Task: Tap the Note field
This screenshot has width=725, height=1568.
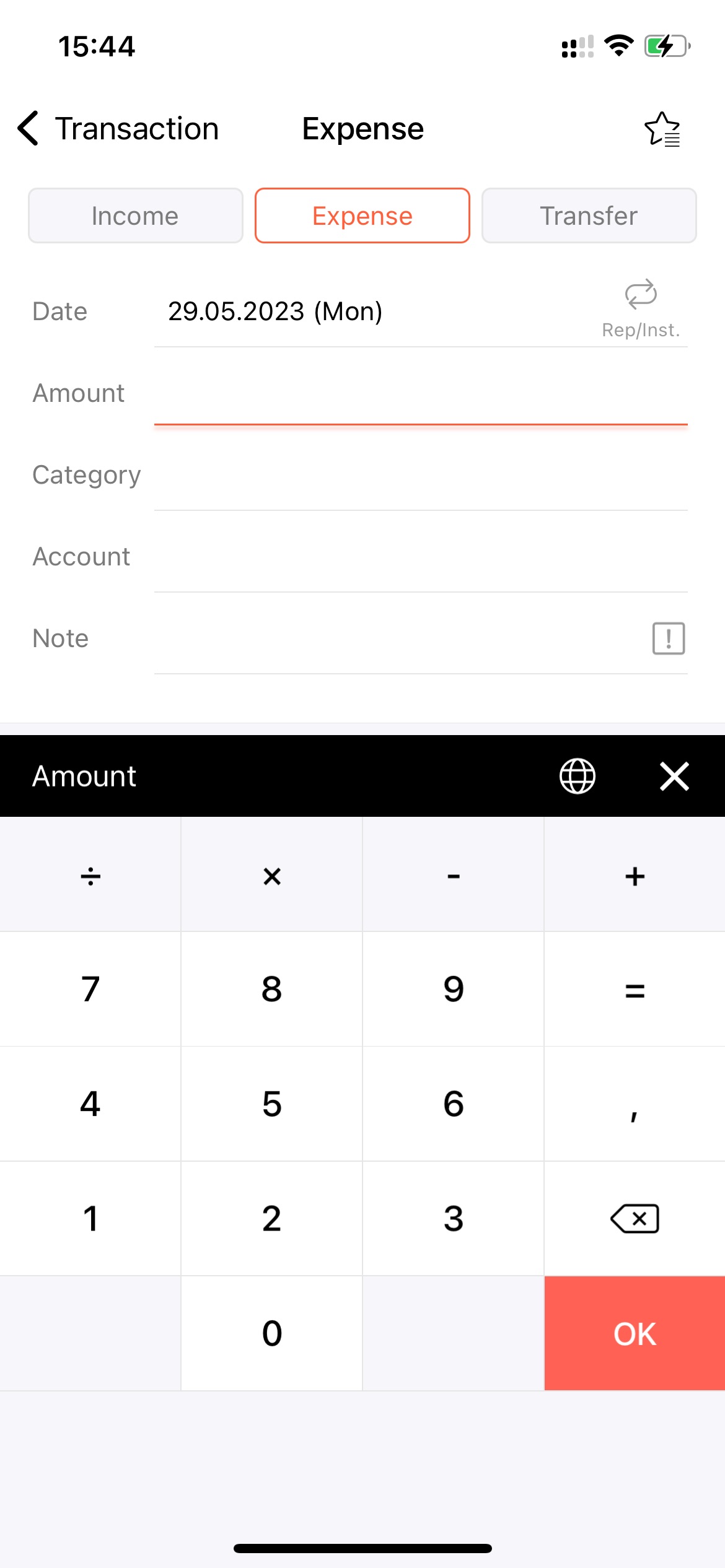Action: 397,638
